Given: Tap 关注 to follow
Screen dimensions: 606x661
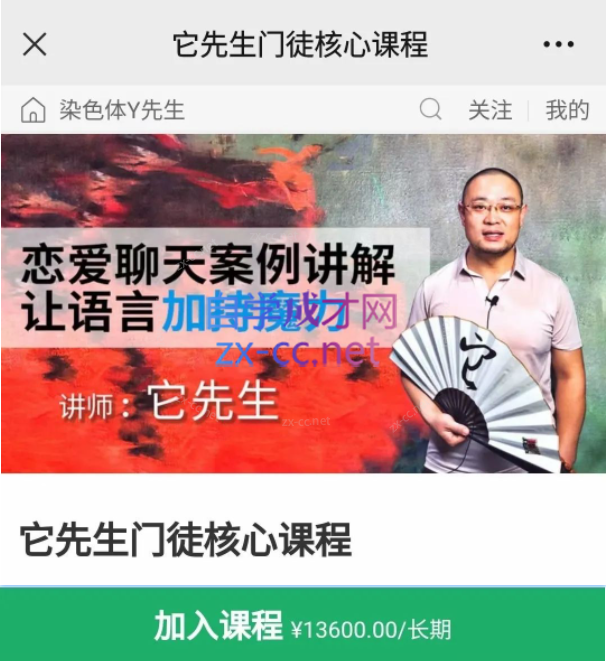Looking at the screenshot, I should tap(489, 110).
